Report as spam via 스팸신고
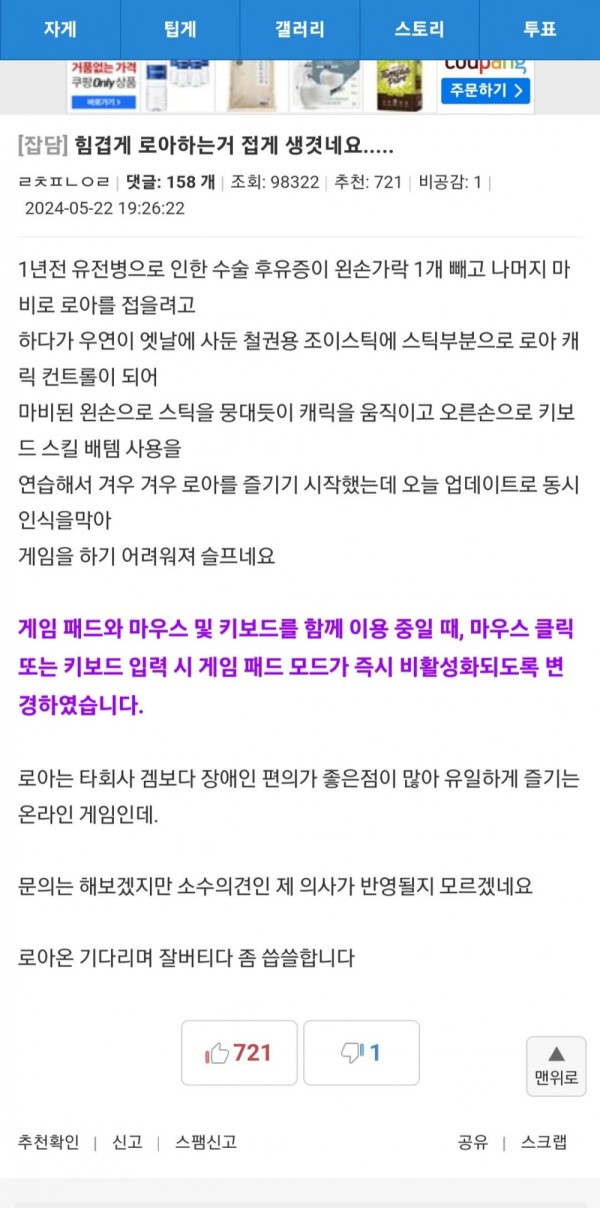 [x=206, y=1142]
